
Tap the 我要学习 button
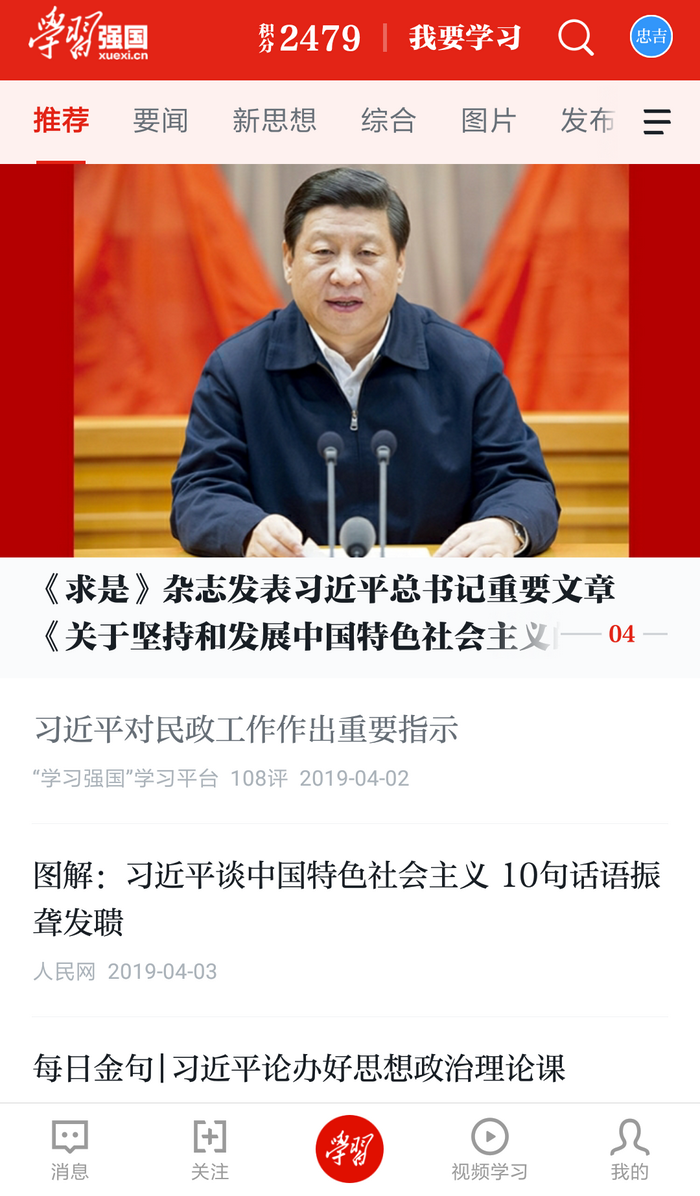[465, 37]
